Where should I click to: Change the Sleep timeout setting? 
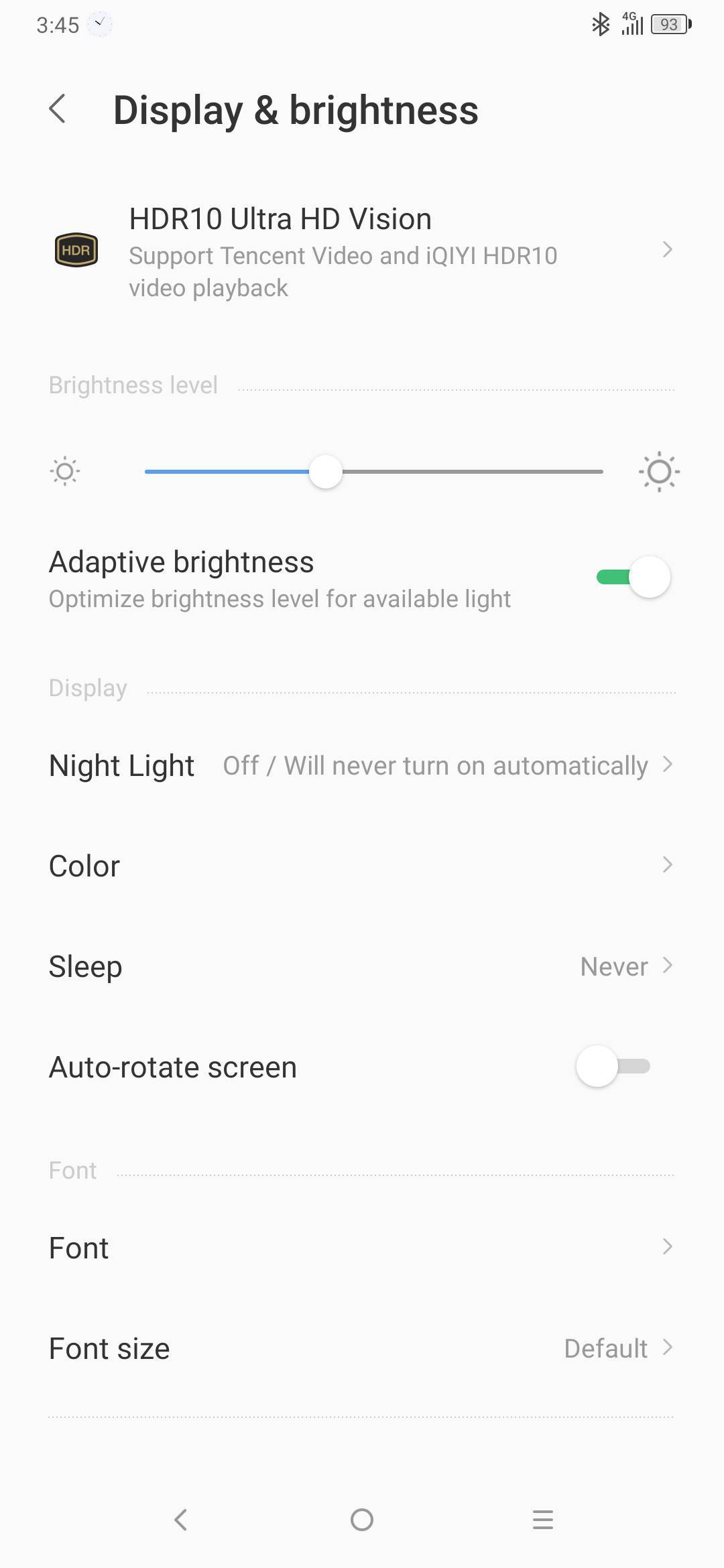pos(362,966)
